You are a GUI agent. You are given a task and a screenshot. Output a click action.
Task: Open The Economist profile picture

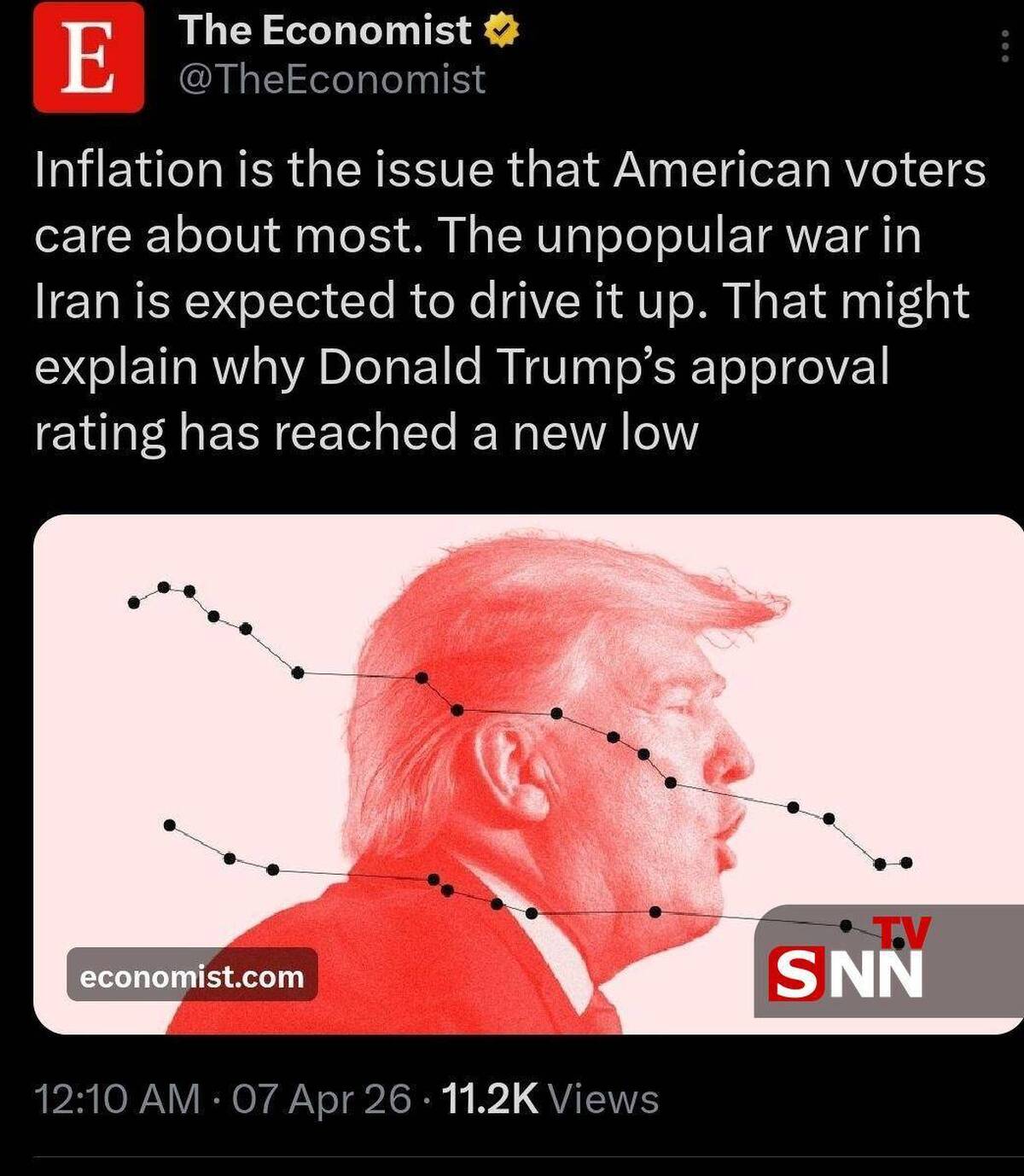[88, 57]
